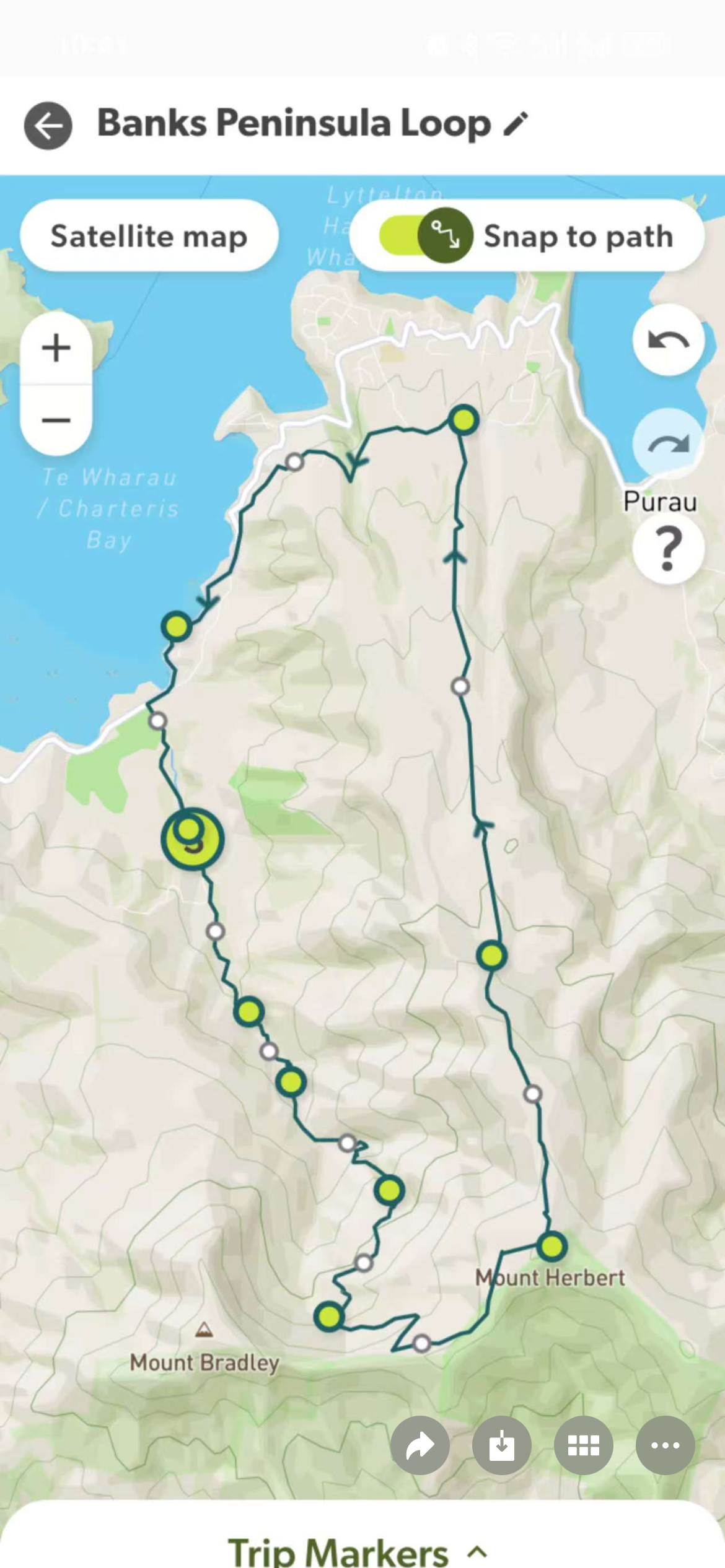This screenshot has height=1568, width=725.
Task: Switch to Satellite map view
Action: click(x=149, y=236)
